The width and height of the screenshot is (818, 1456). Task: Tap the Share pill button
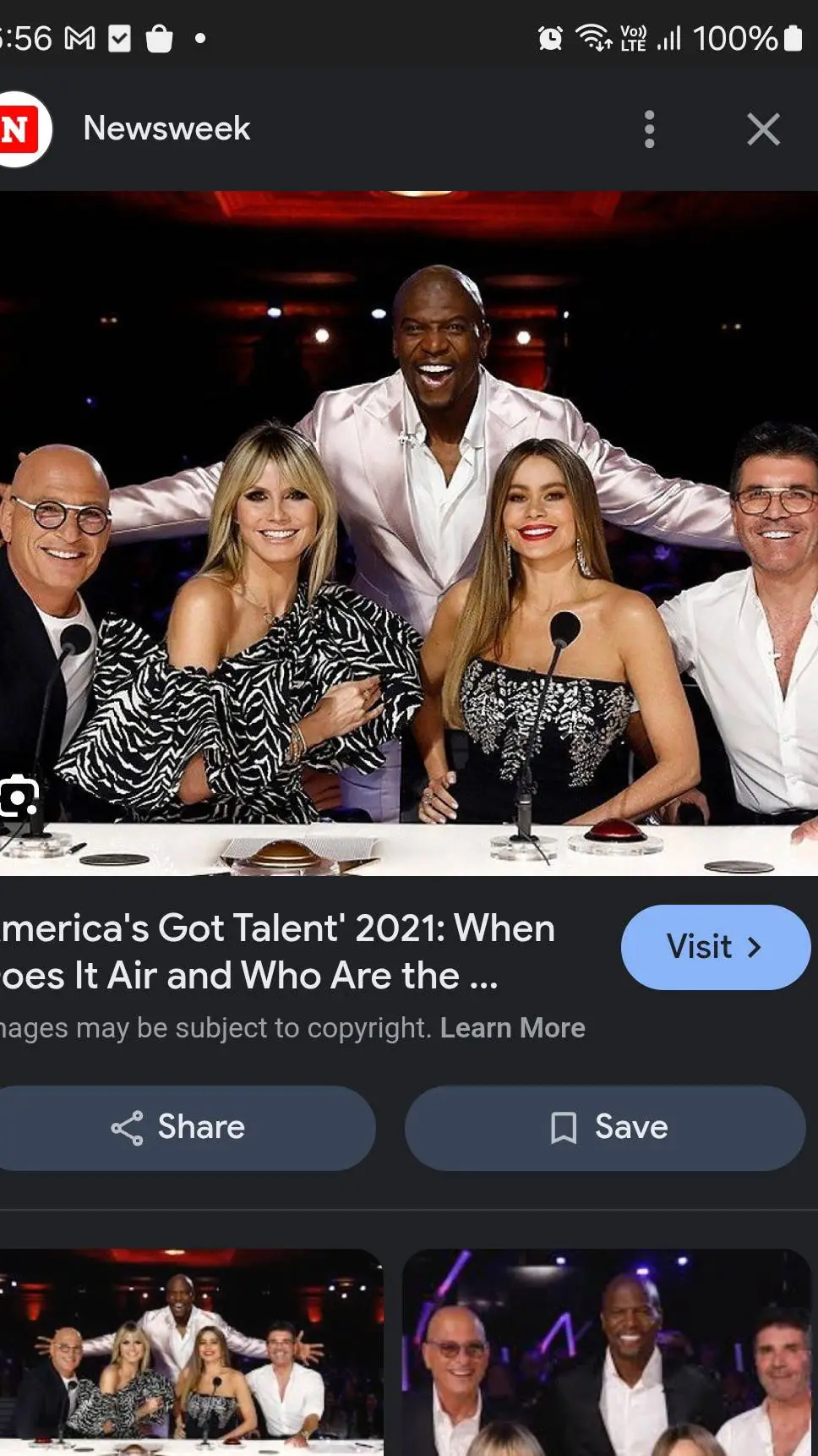point(188,1127)
